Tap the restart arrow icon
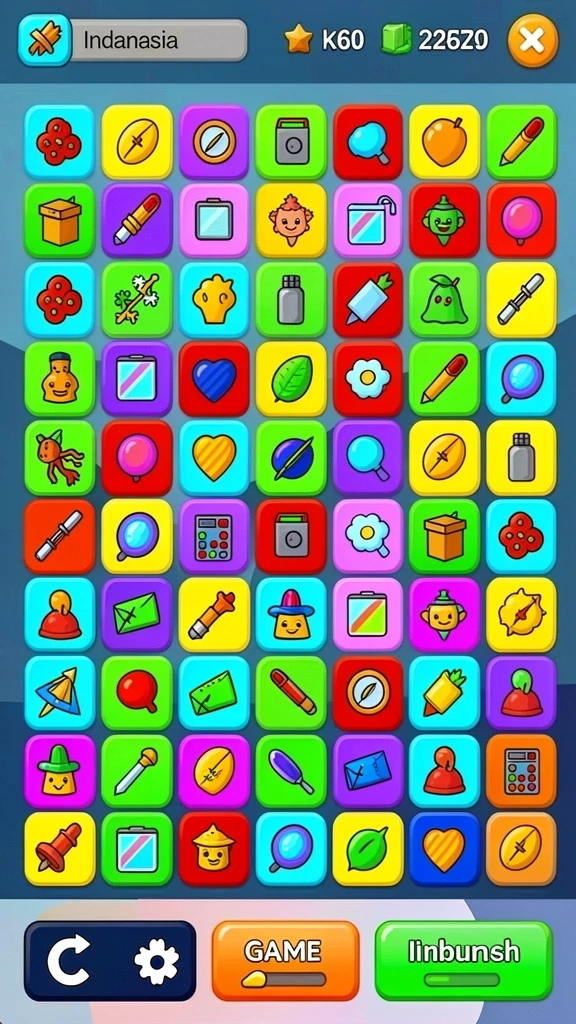This screenshot has width=576, height=1024. pos(69,960)
